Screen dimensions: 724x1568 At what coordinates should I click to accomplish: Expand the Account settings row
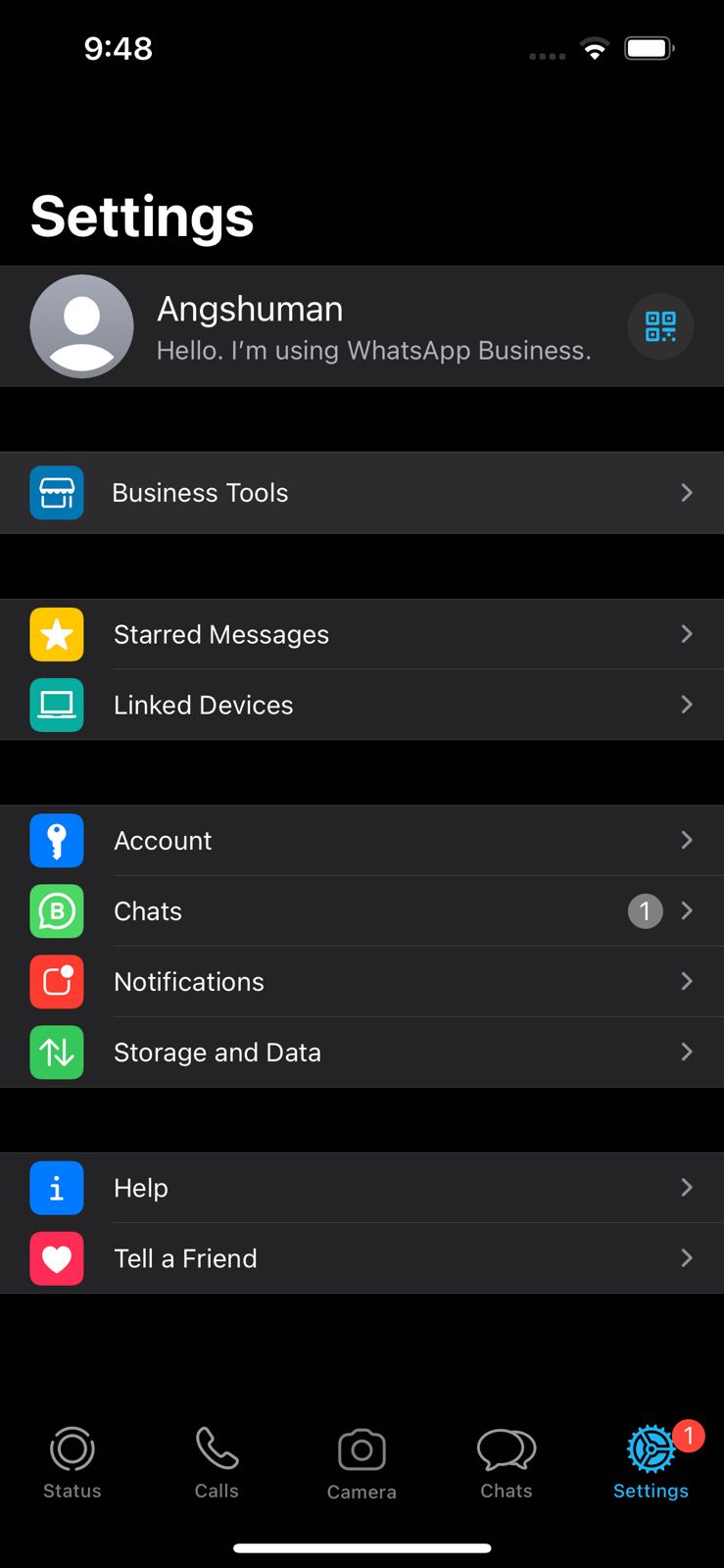[x=686, y=840]
